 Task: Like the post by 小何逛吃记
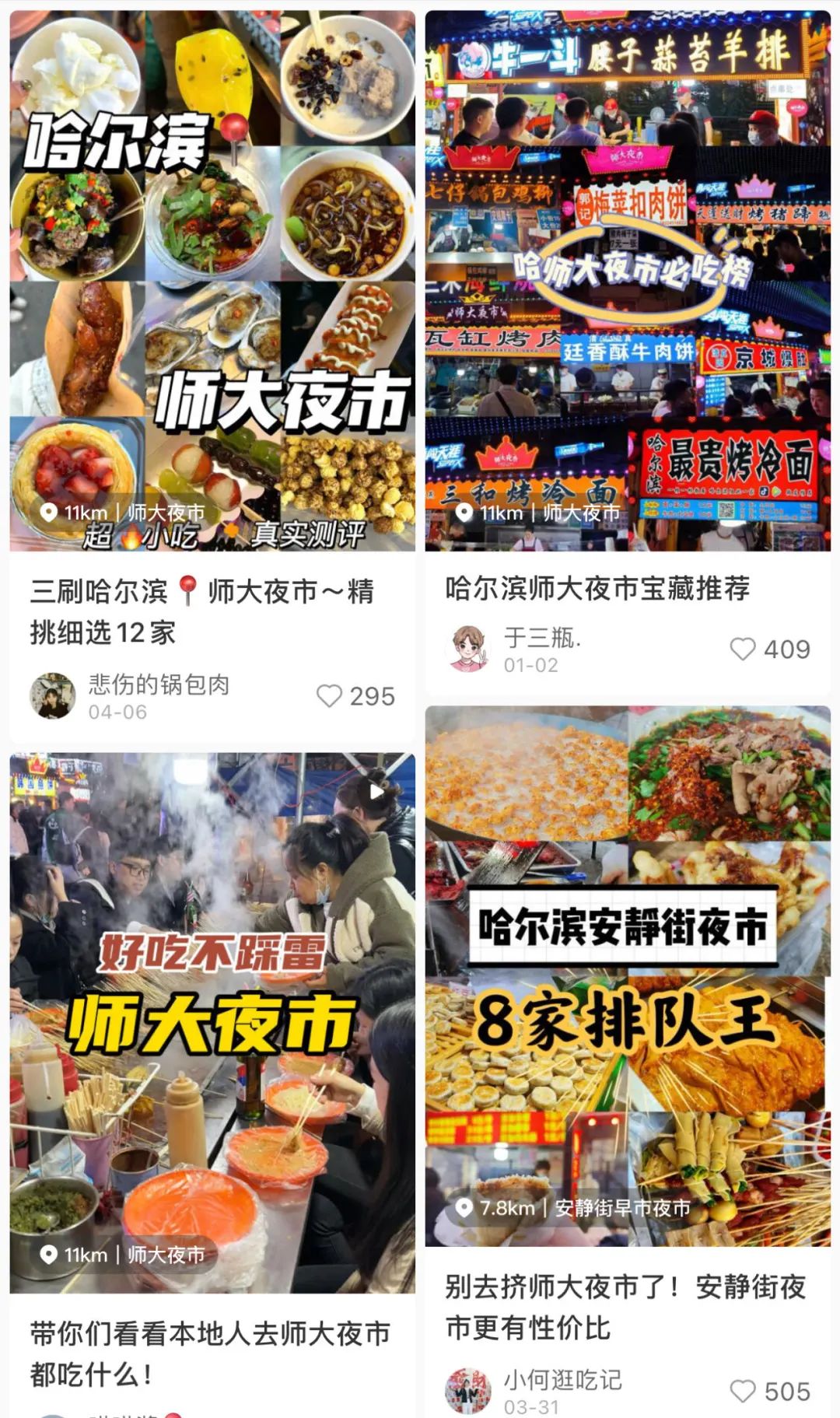coord(743,1392)
